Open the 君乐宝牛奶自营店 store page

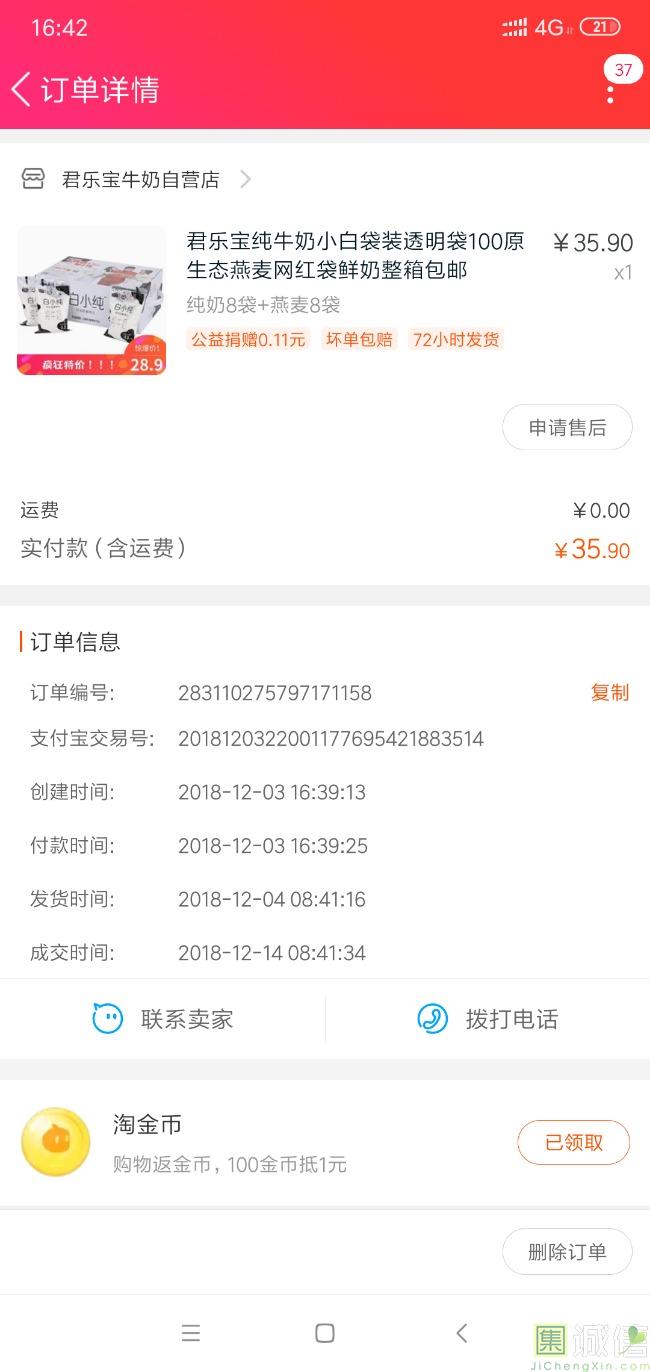click(x=140, y=180)
